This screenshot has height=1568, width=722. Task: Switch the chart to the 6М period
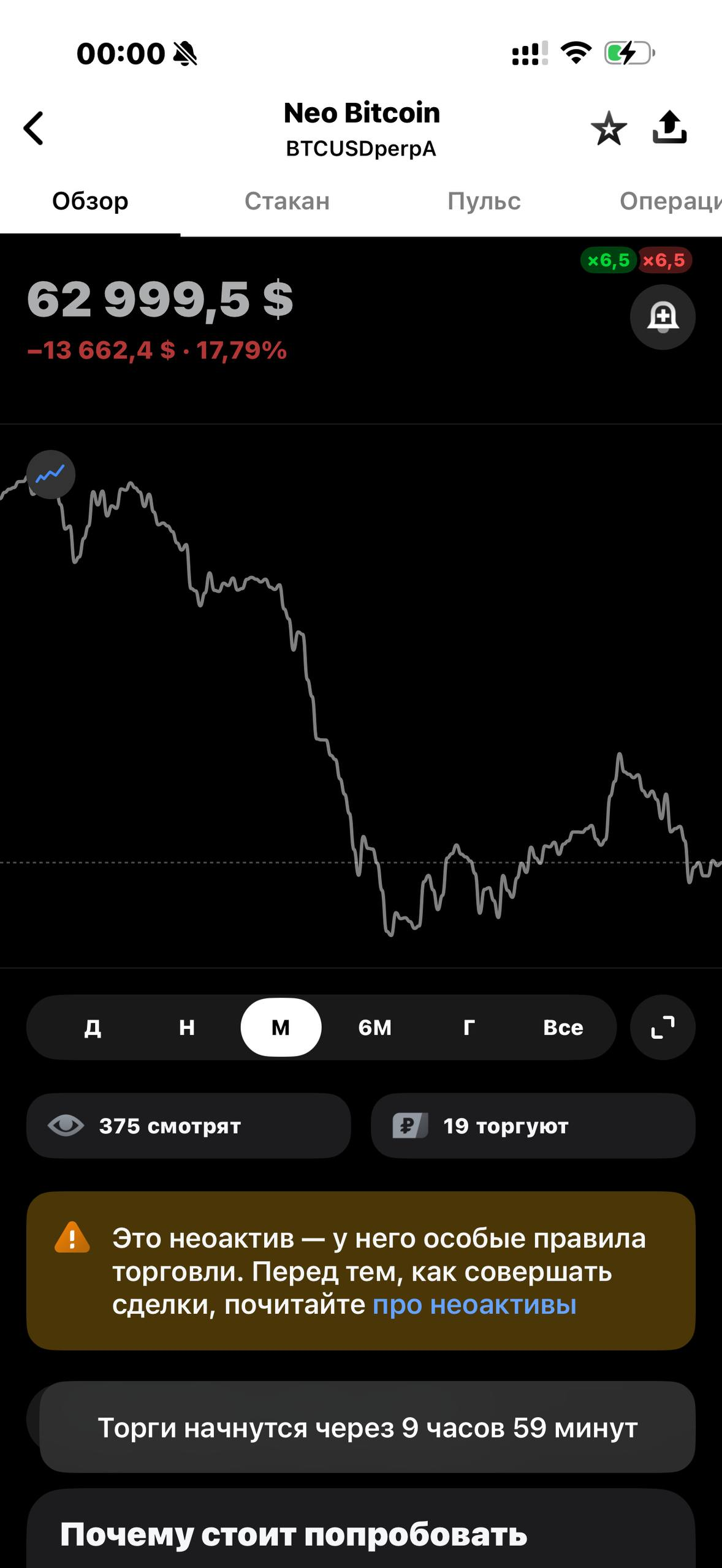tap(375, 1027)
